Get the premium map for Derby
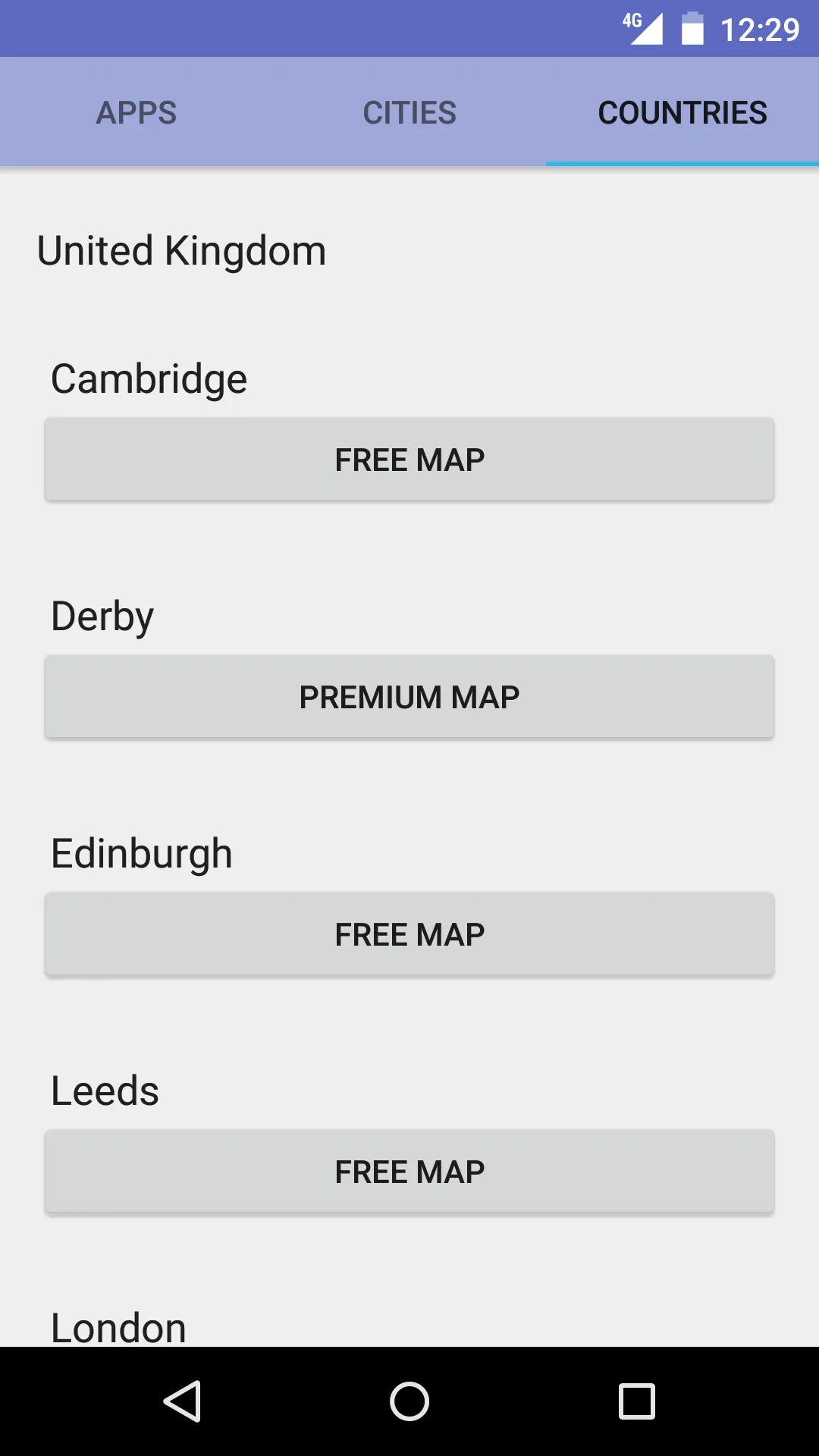 click(x=409, y=697)
